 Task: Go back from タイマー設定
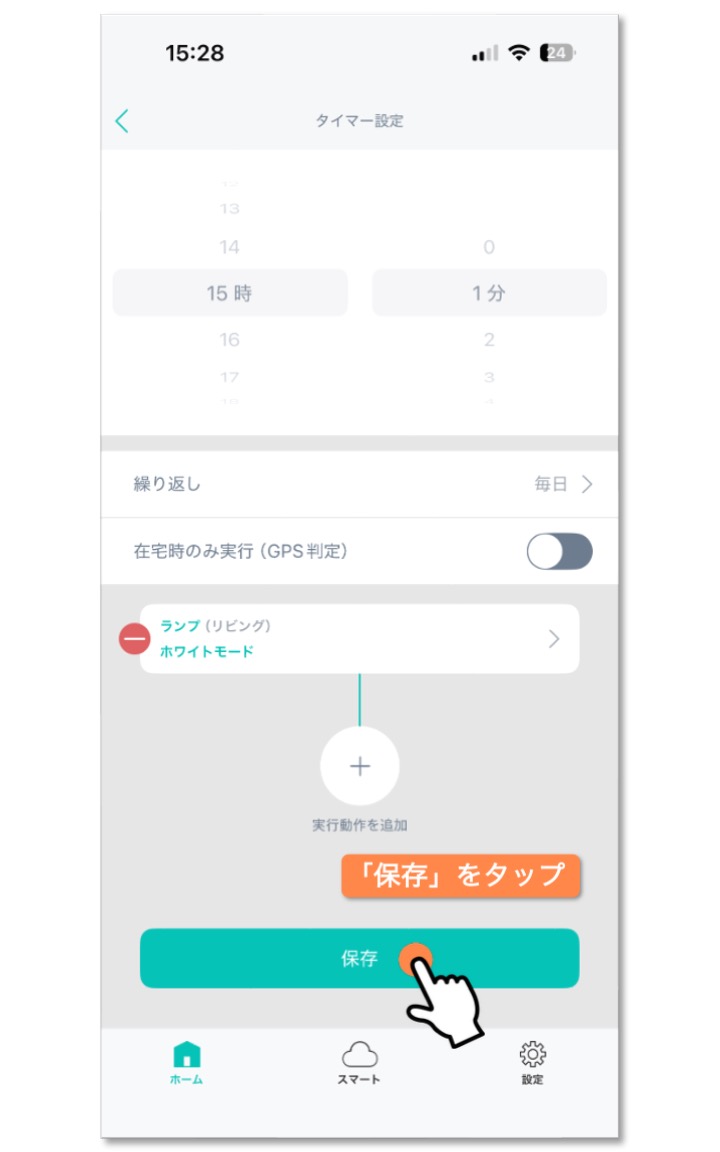(x=123, y=121)
